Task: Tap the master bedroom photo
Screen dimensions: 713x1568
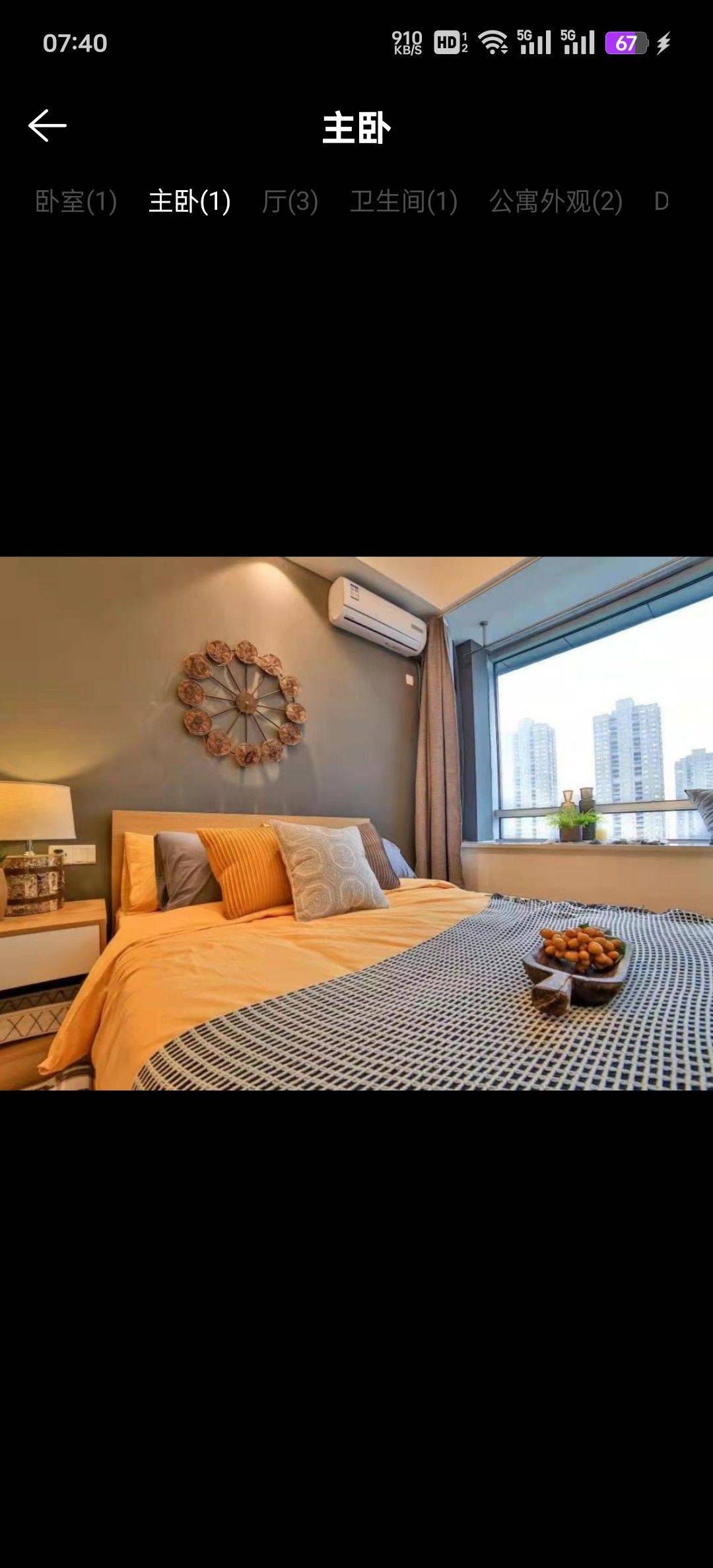Action: pos(356,823)
